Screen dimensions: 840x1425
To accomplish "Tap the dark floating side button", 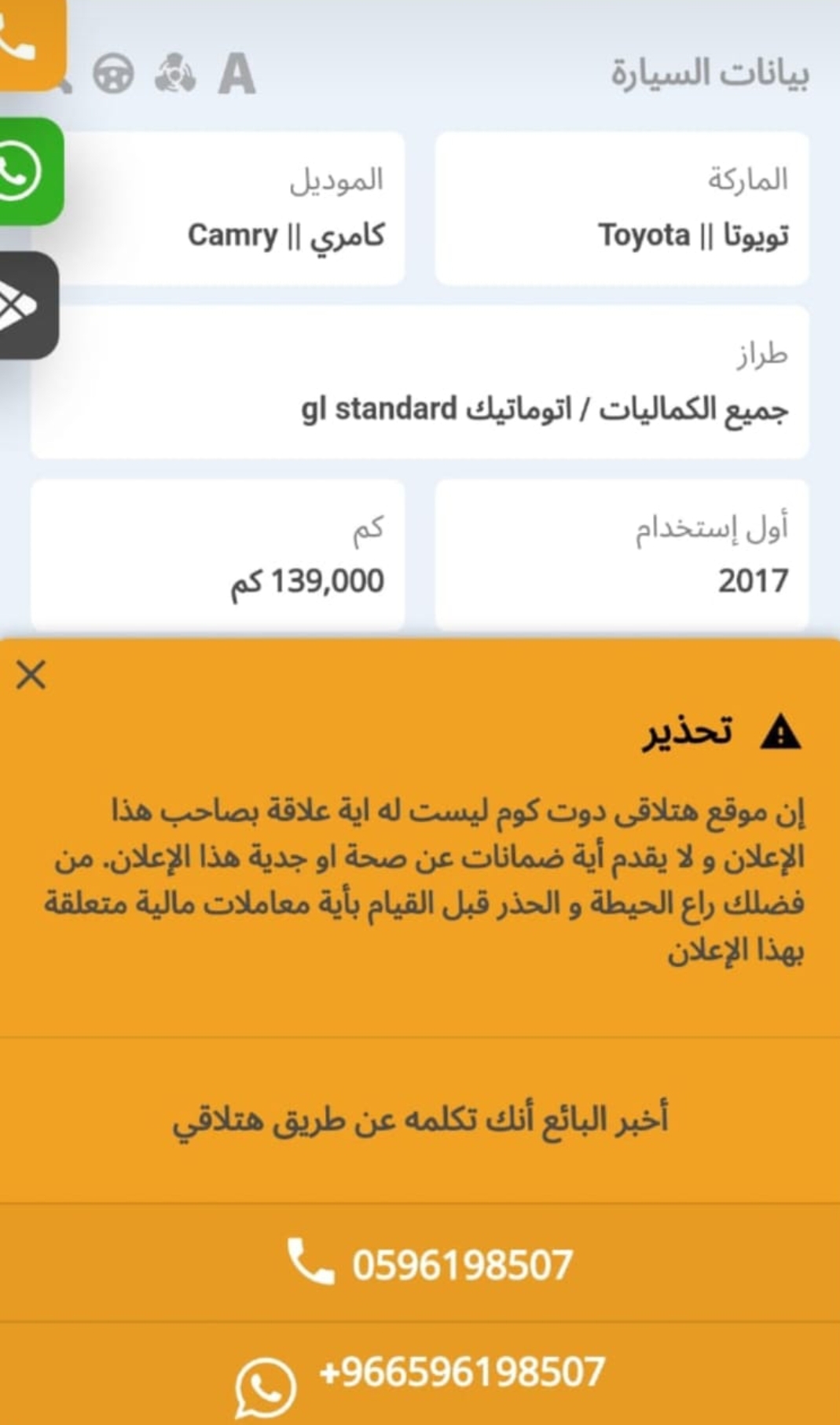I will point(28,305).
